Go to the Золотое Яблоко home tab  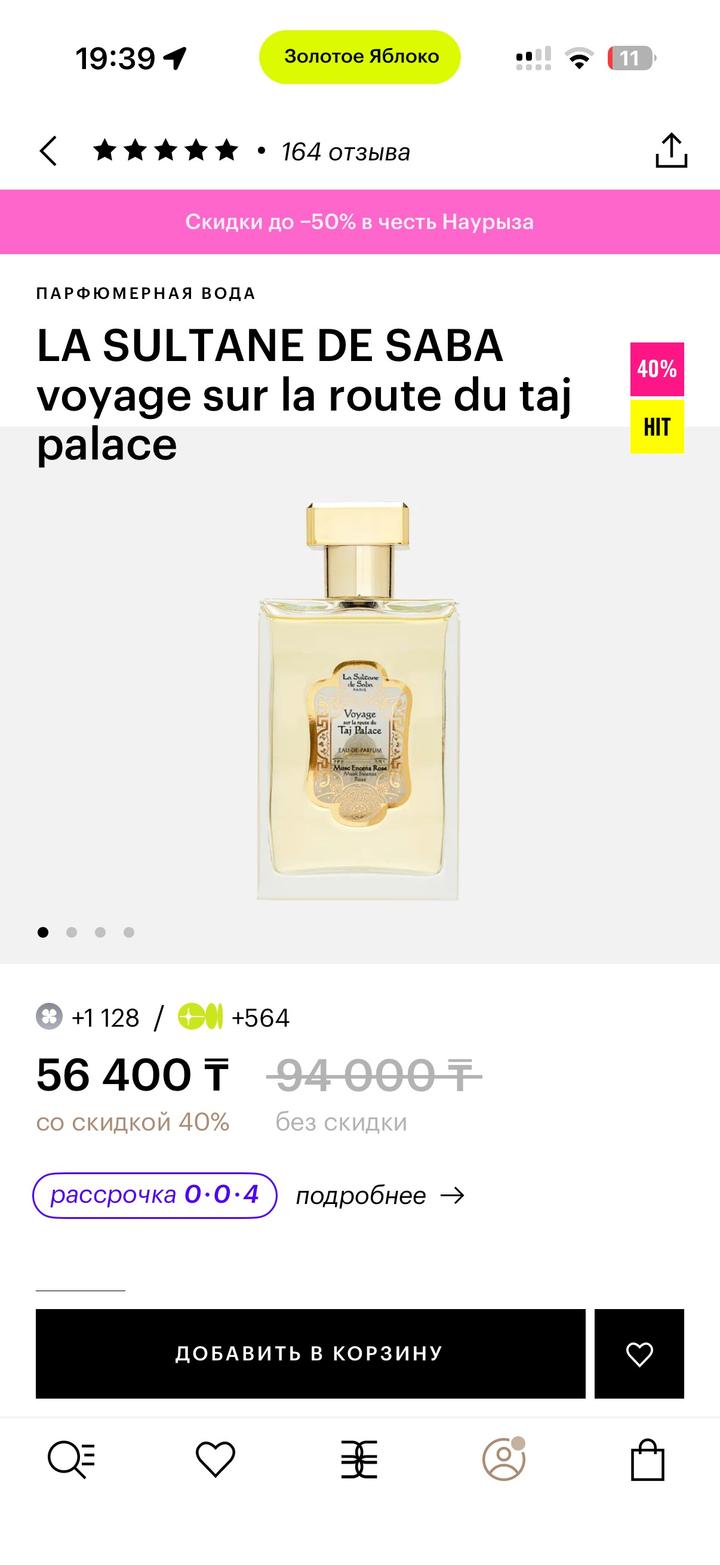tap(359, 1460)
